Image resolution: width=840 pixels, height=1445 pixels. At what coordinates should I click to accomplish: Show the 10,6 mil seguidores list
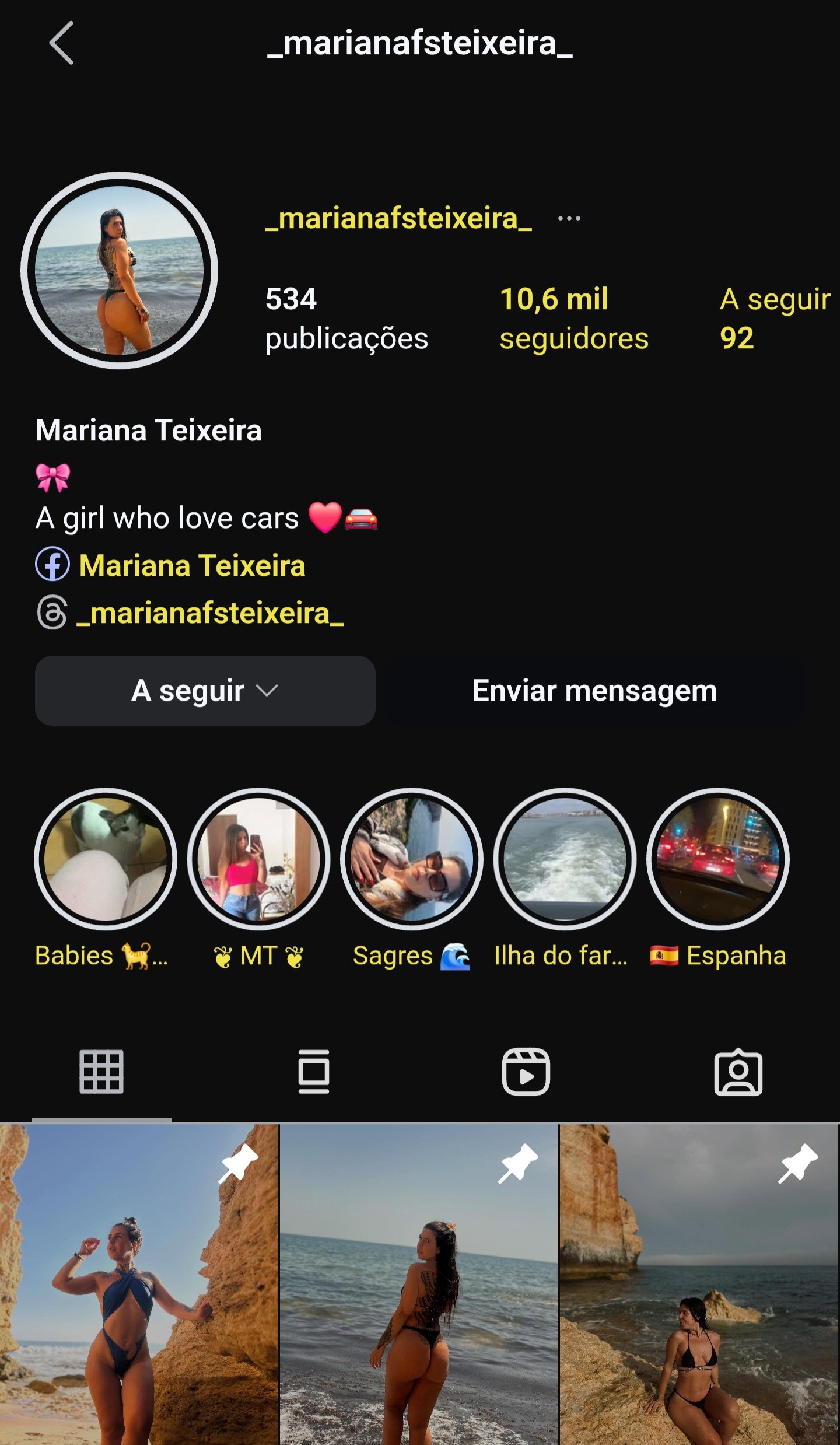click(573, 319)
